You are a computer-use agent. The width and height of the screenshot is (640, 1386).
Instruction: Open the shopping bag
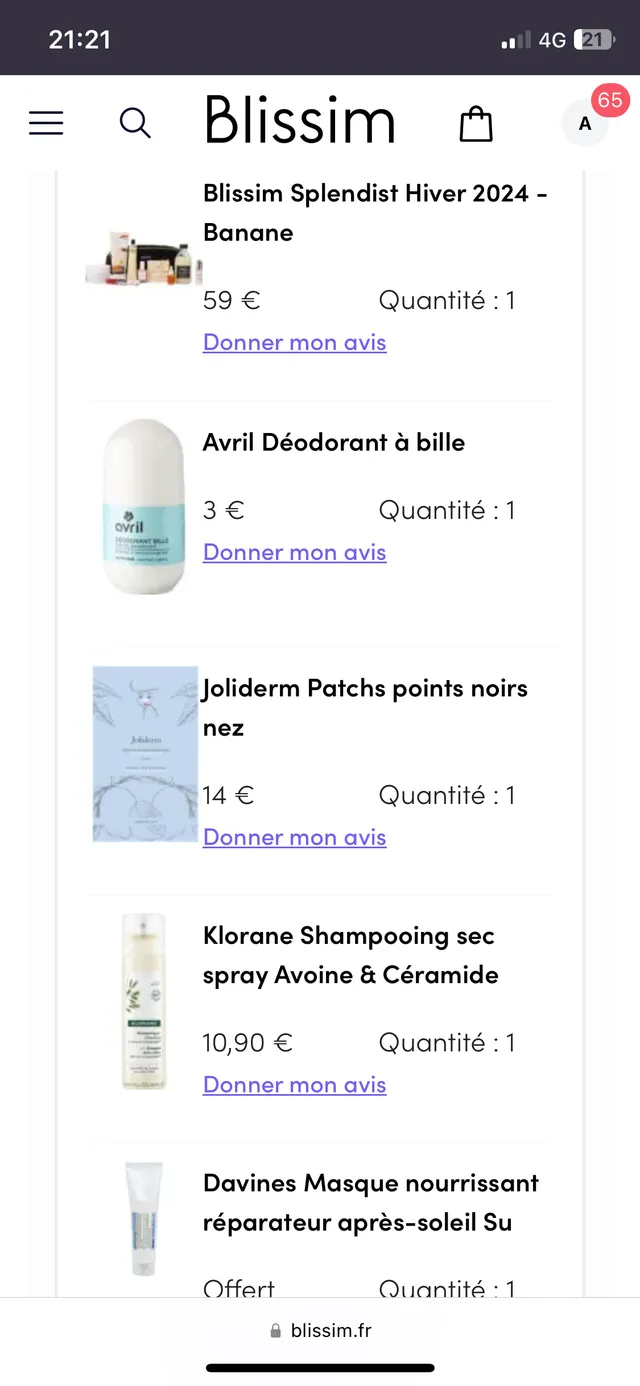point(476,124)
